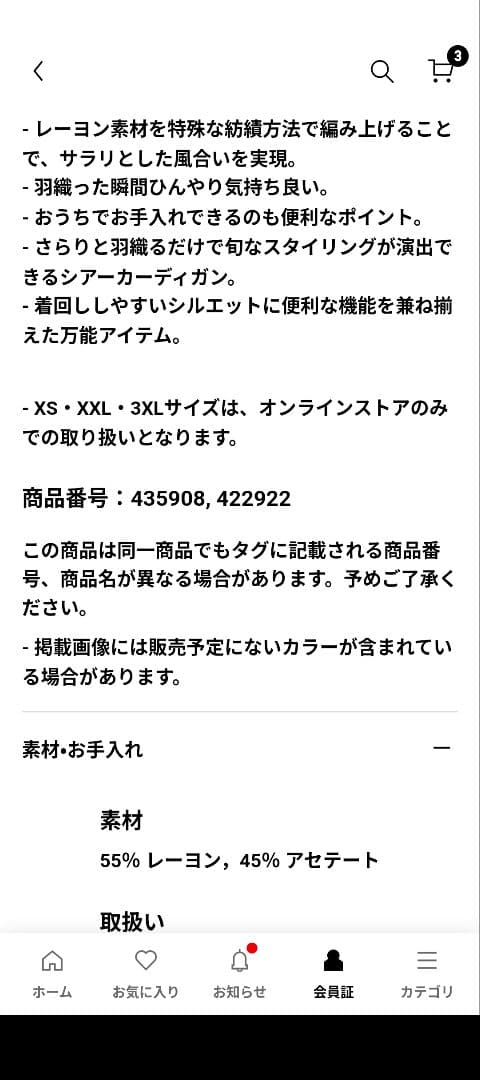Switch to the ホーム tab
Screen dimensions: 480x1080
pos(52,974)
